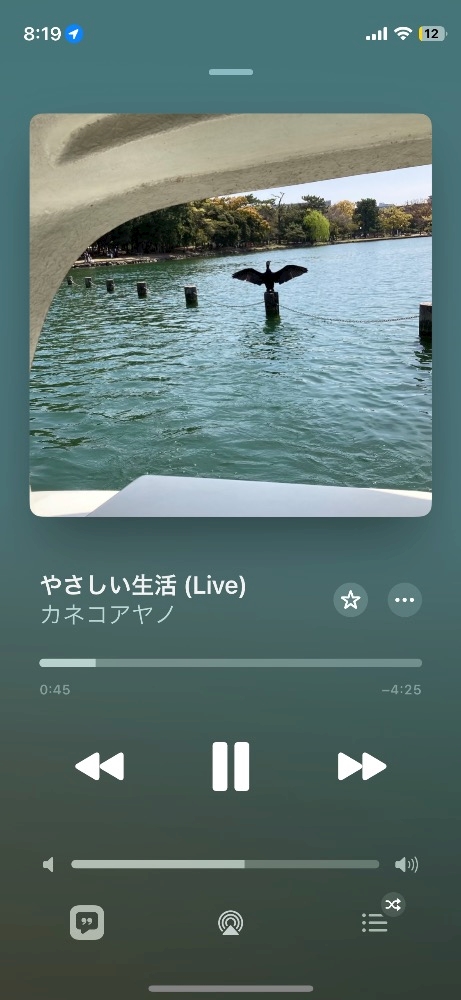This screenshot has width=461, height=1000.
Task: Pause the current song
Action: [x=231, y=766]
